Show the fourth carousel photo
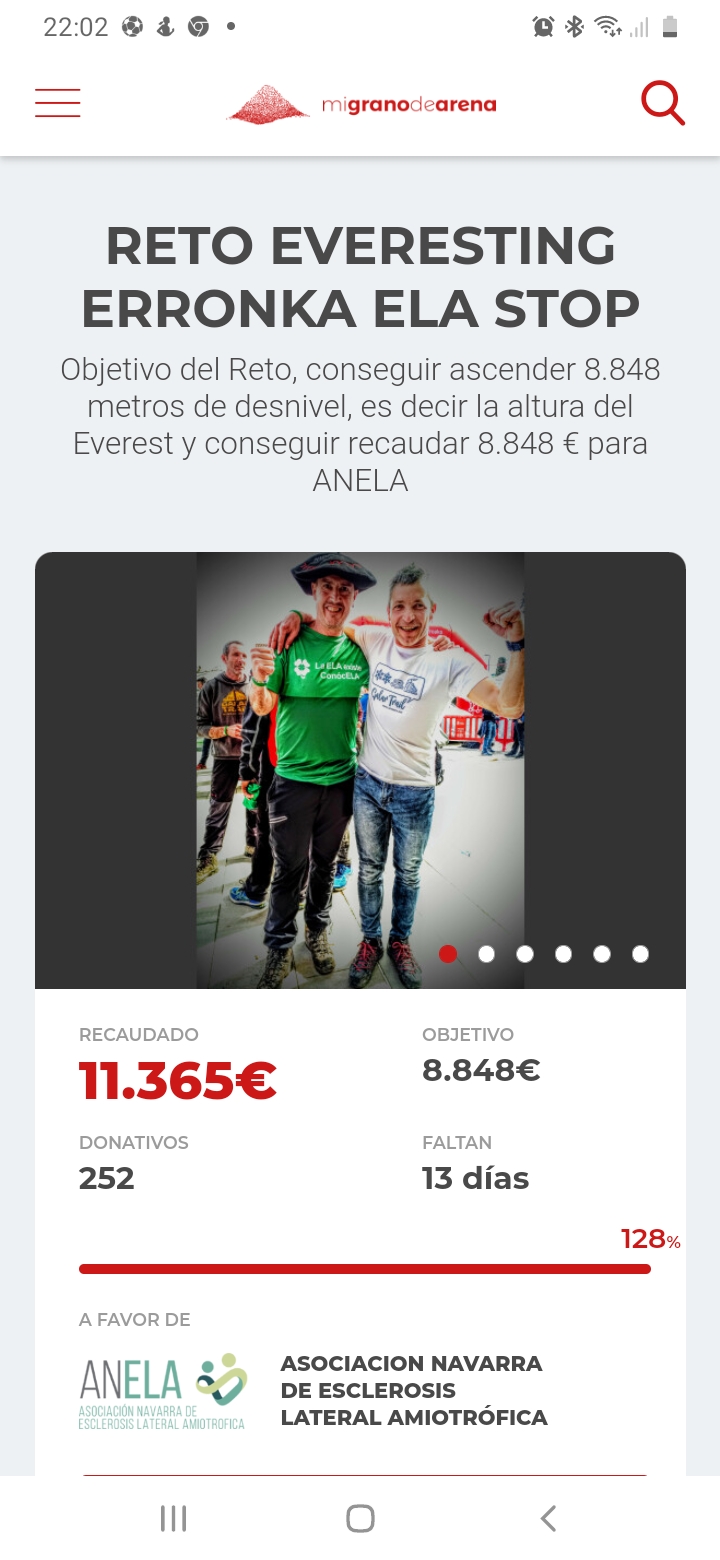 click(563, 954)
